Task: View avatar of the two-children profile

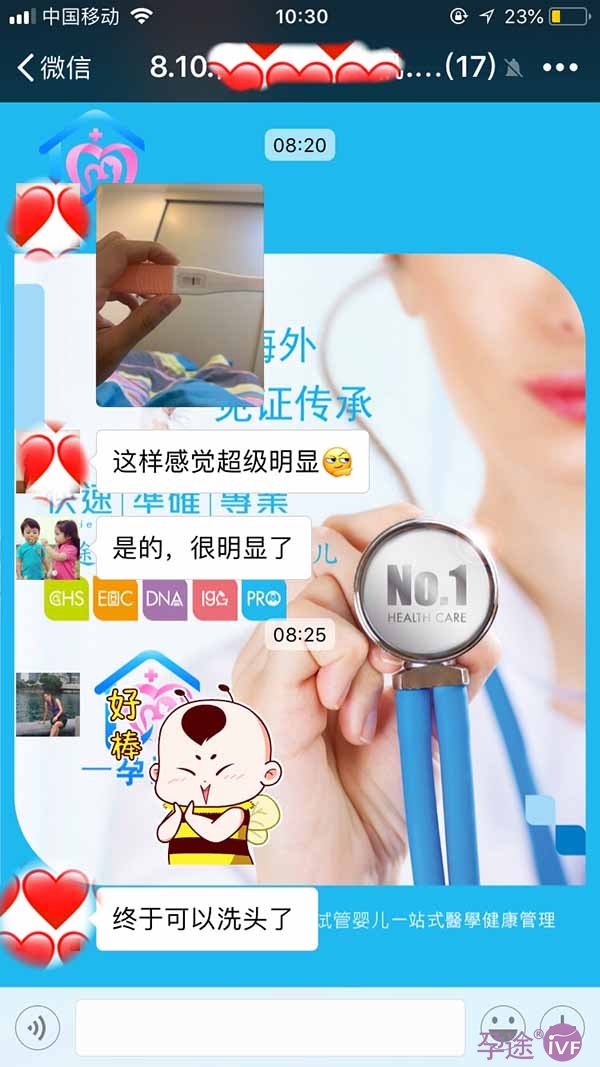Action: (48, 548)
